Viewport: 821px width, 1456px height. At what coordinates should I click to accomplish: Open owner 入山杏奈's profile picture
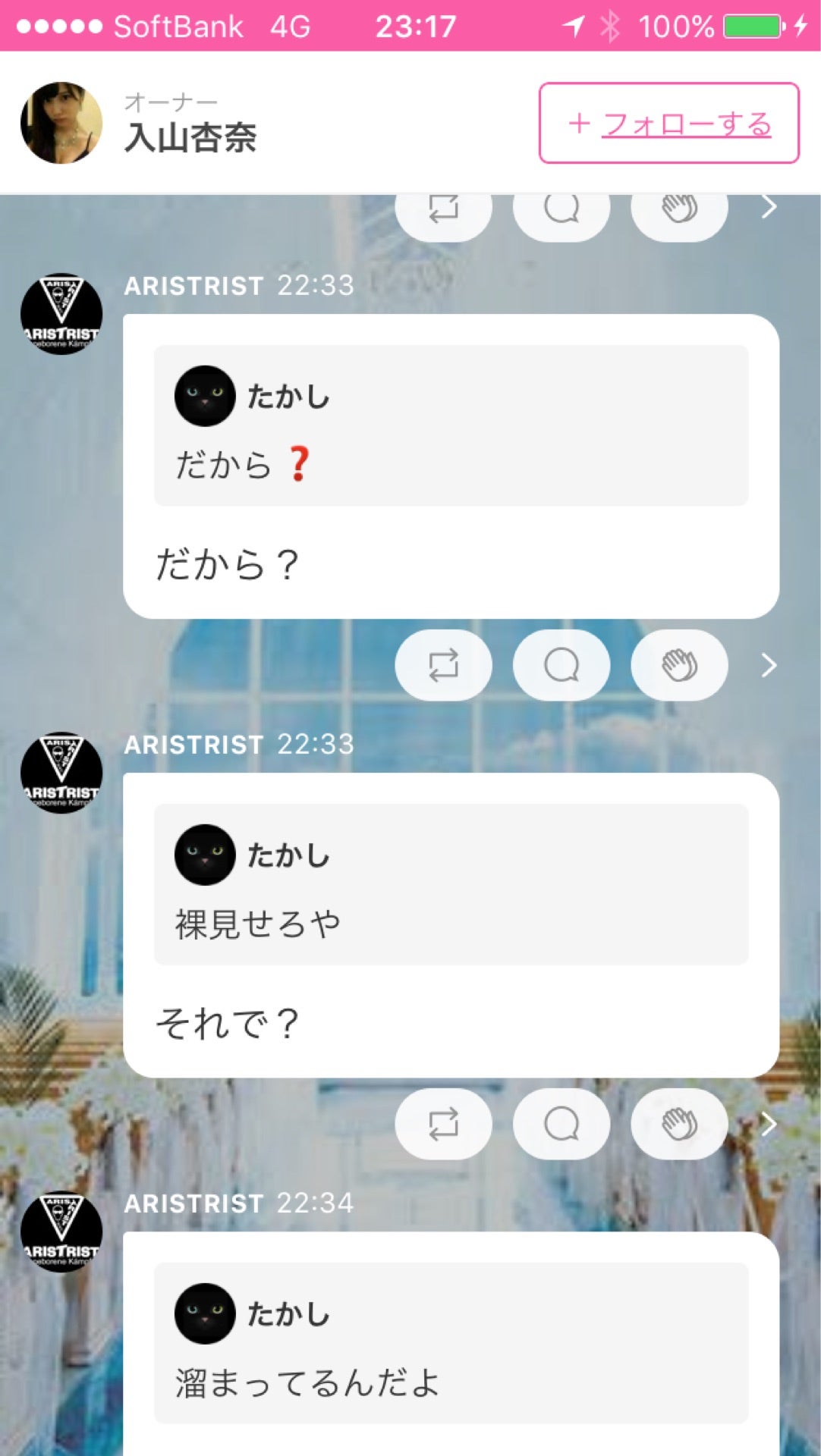click(x=62, y=124)
